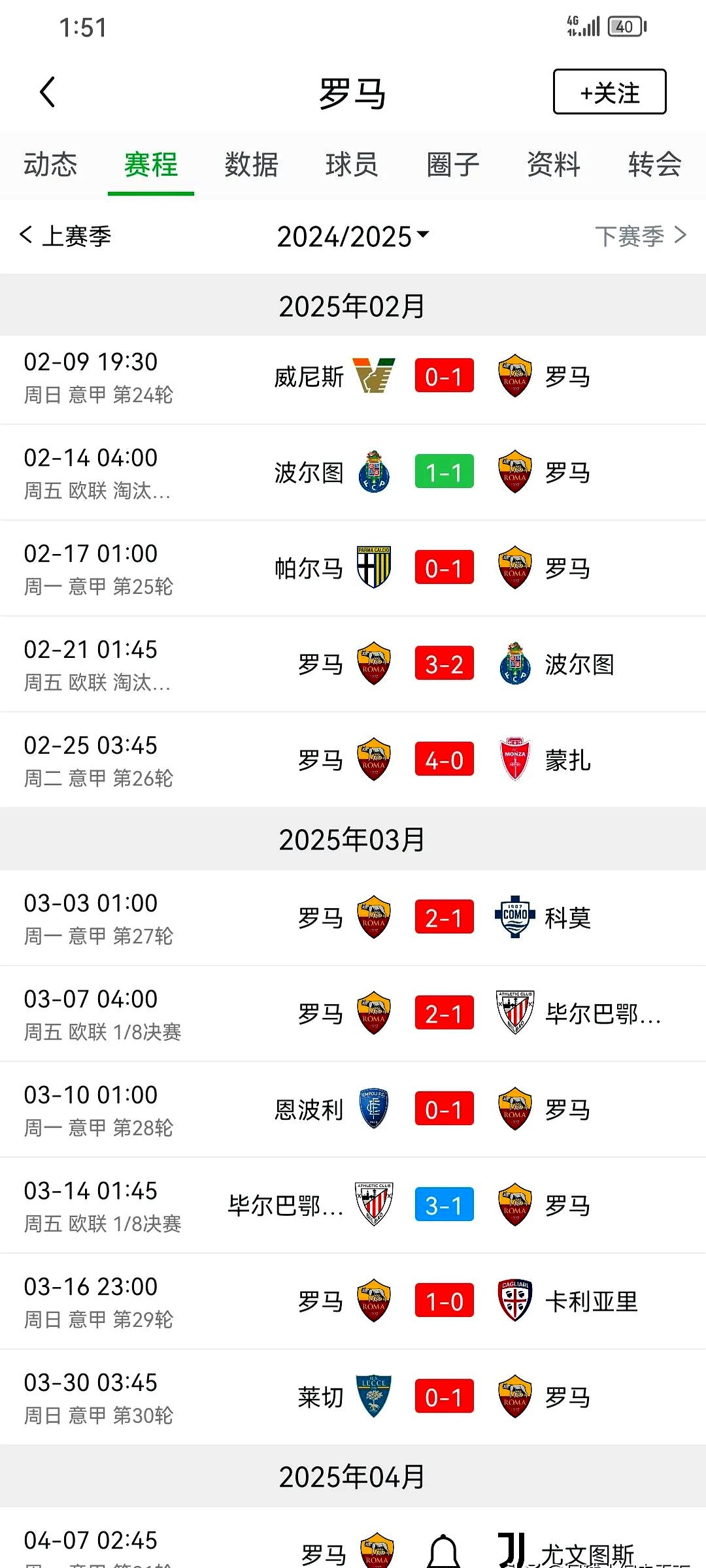
Task: Expand the 2024/2025 season dropdown
Action: [x=353, y=237]
